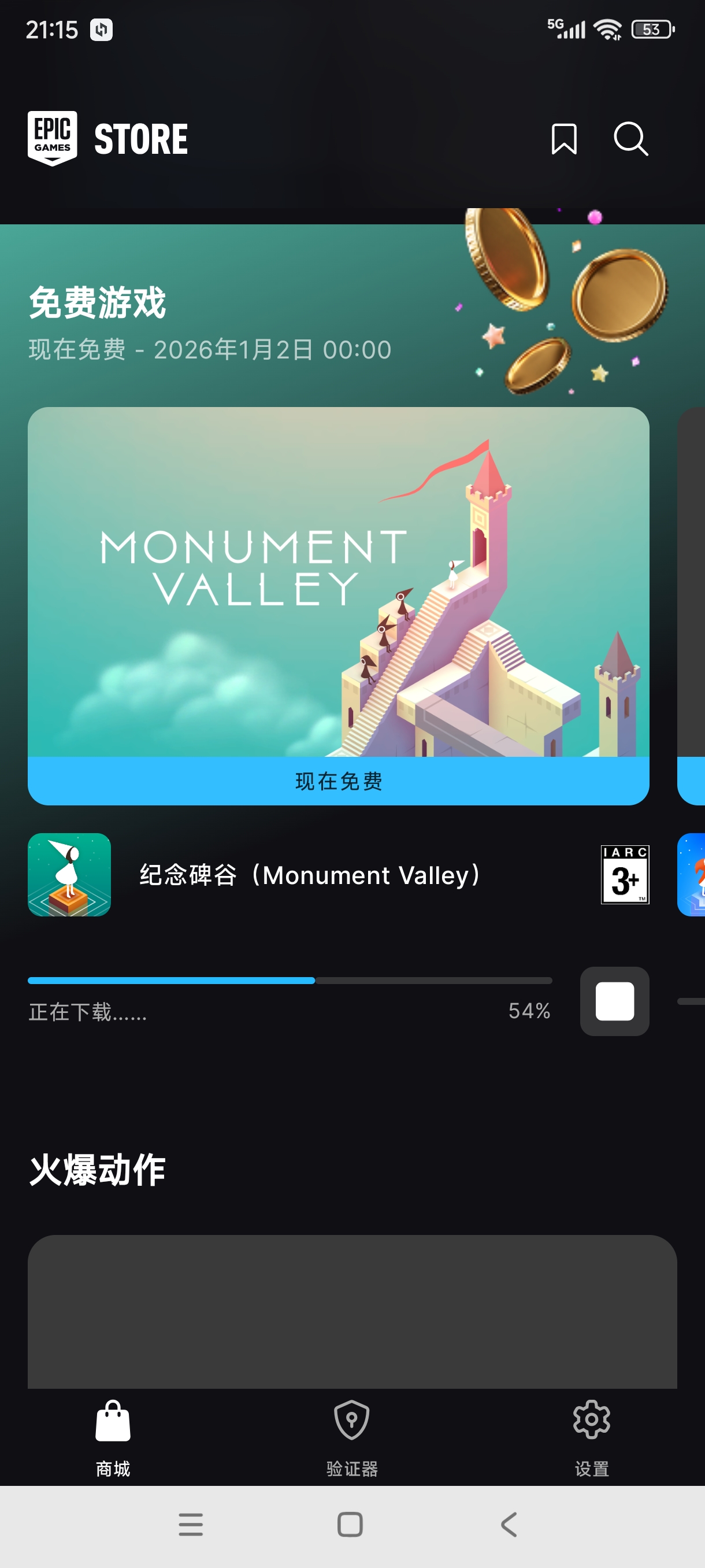705x1568 pixels.
Task: Open the bookmark icon in header
Action: tap(563, 139)
